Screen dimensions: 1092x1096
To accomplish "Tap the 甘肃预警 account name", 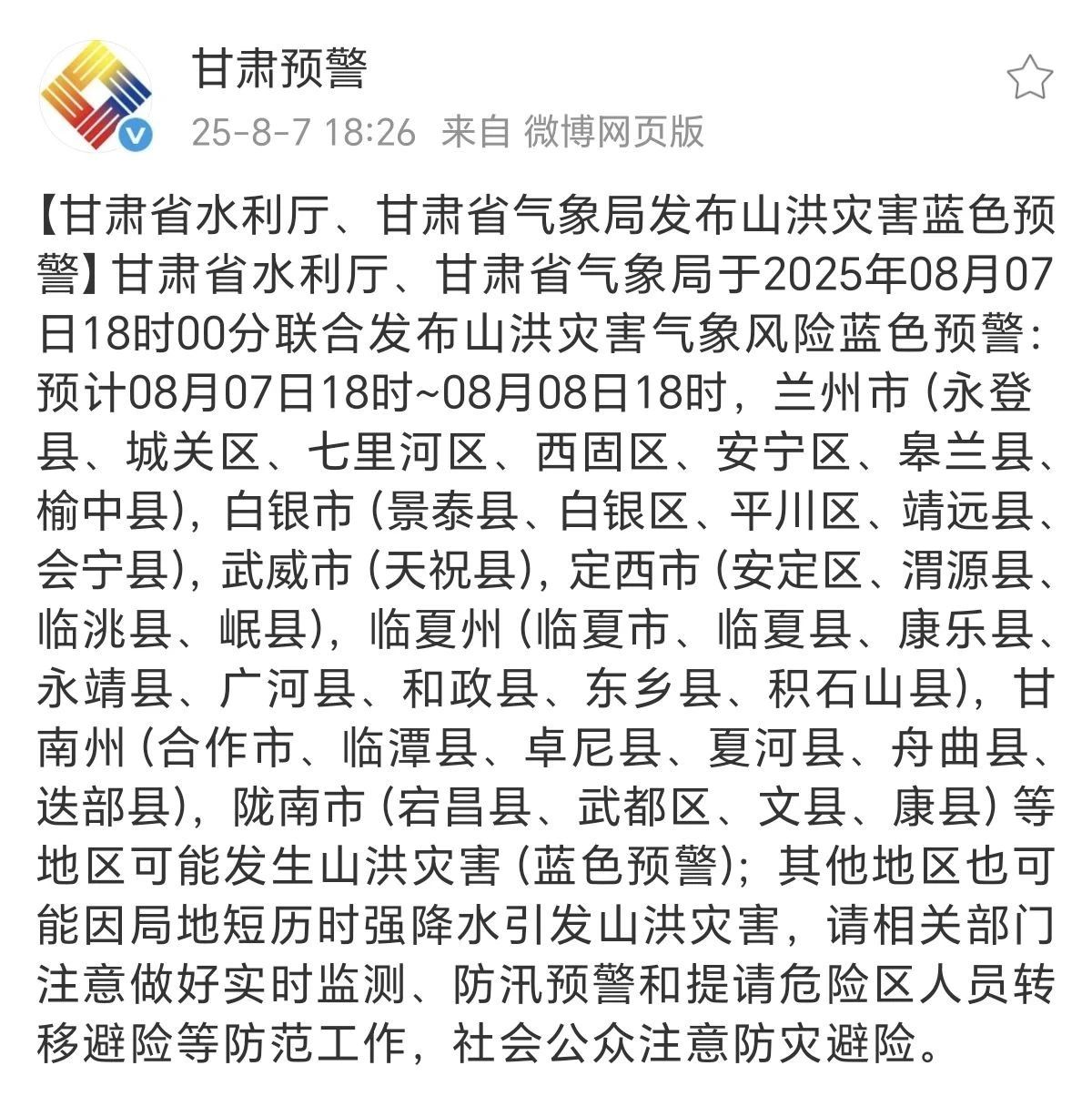I will point(278,69).
